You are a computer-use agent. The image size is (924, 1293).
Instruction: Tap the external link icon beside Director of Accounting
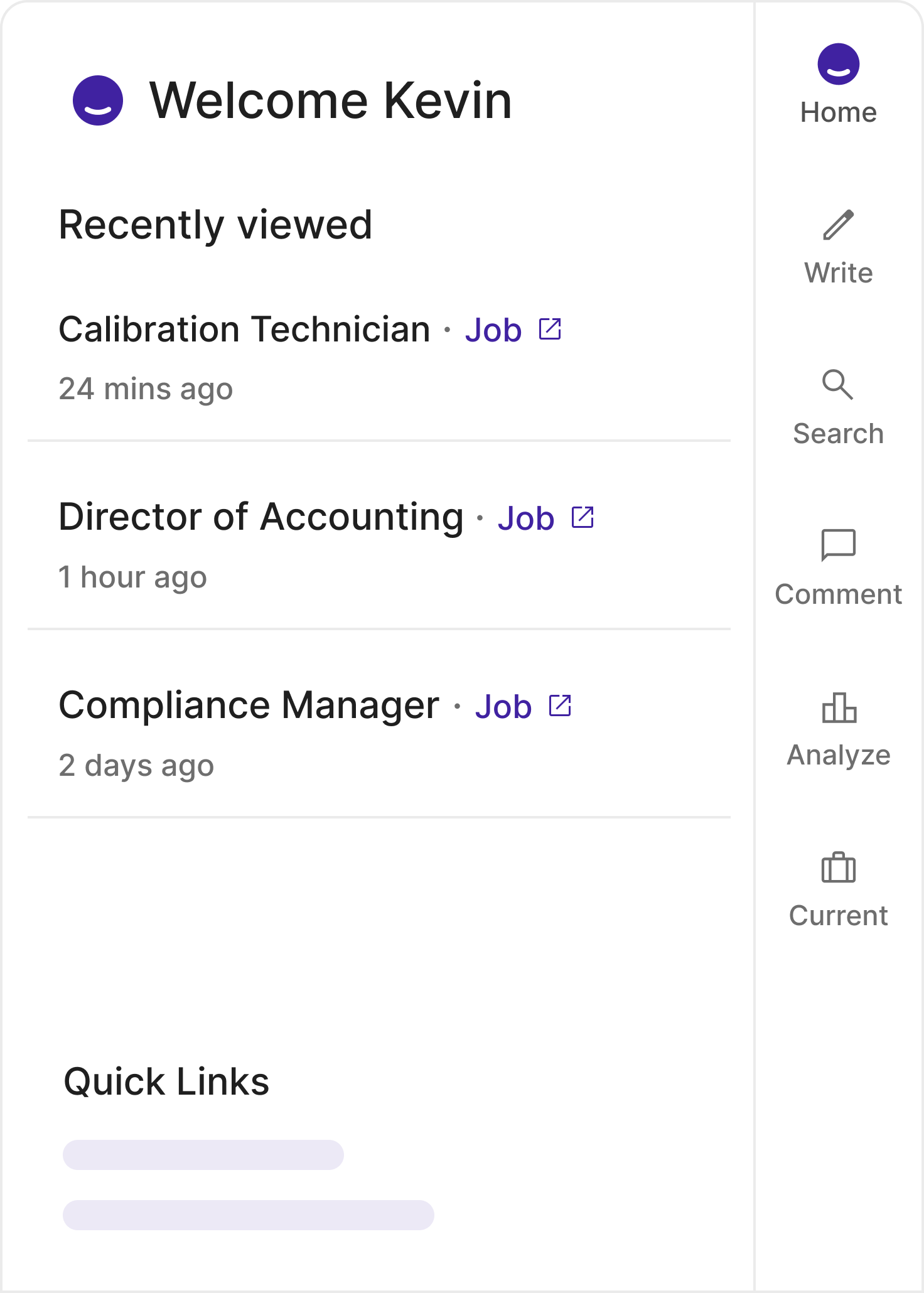coord(583,517)
